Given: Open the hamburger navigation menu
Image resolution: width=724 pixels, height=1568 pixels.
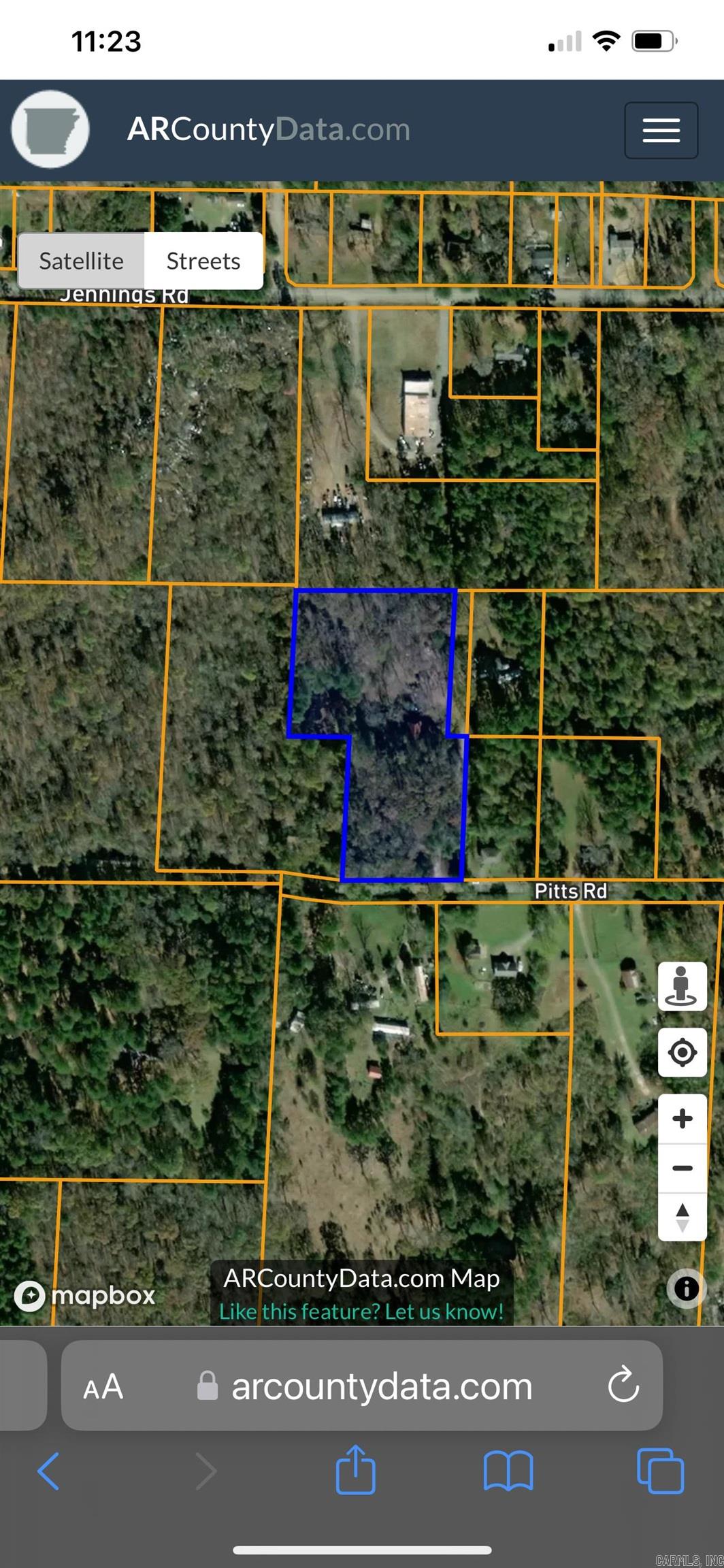Looking at the screenshot, I should (x=661, y=130).
